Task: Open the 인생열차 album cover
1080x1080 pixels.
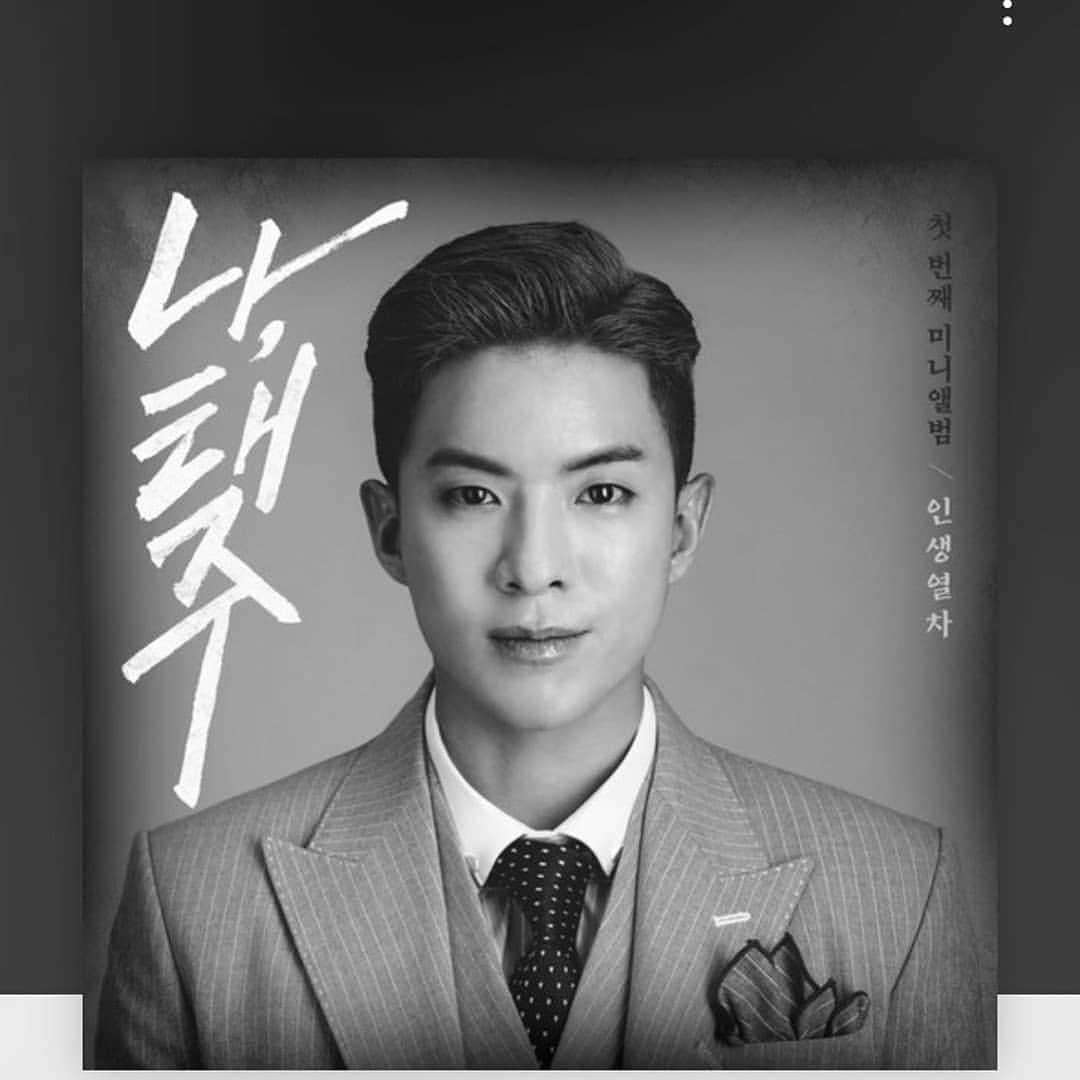Action: click(x=540, y=612)
